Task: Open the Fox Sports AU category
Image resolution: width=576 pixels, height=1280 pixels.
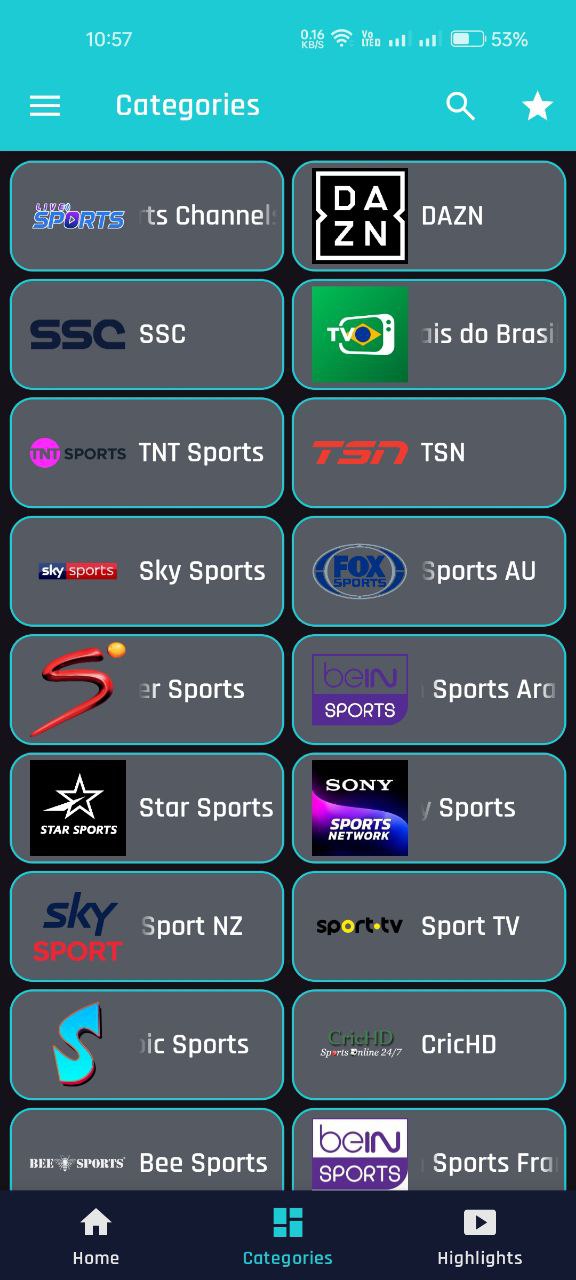Action: pos(429,571)
